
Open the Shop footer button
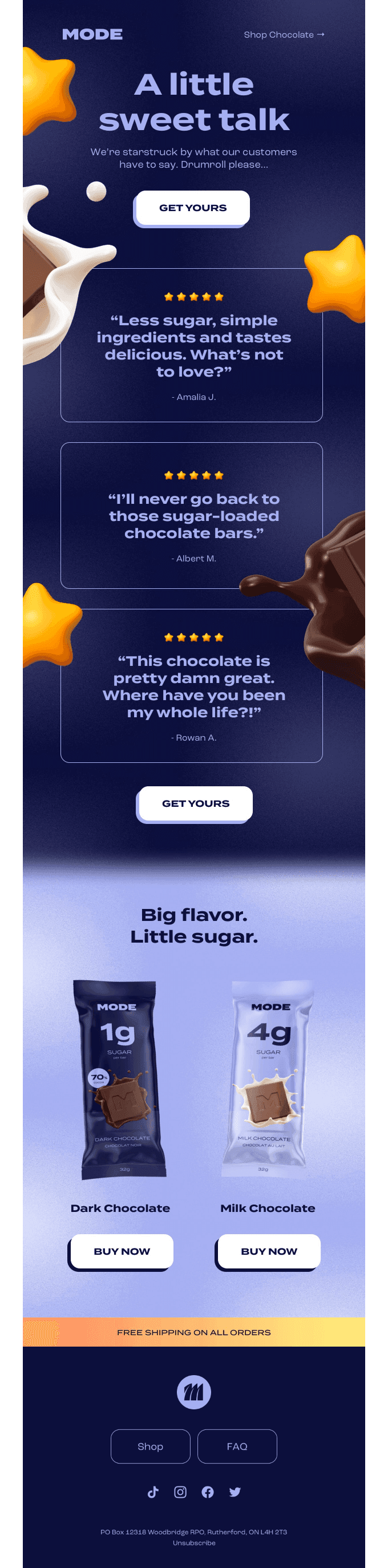(x=150, y=1446)
